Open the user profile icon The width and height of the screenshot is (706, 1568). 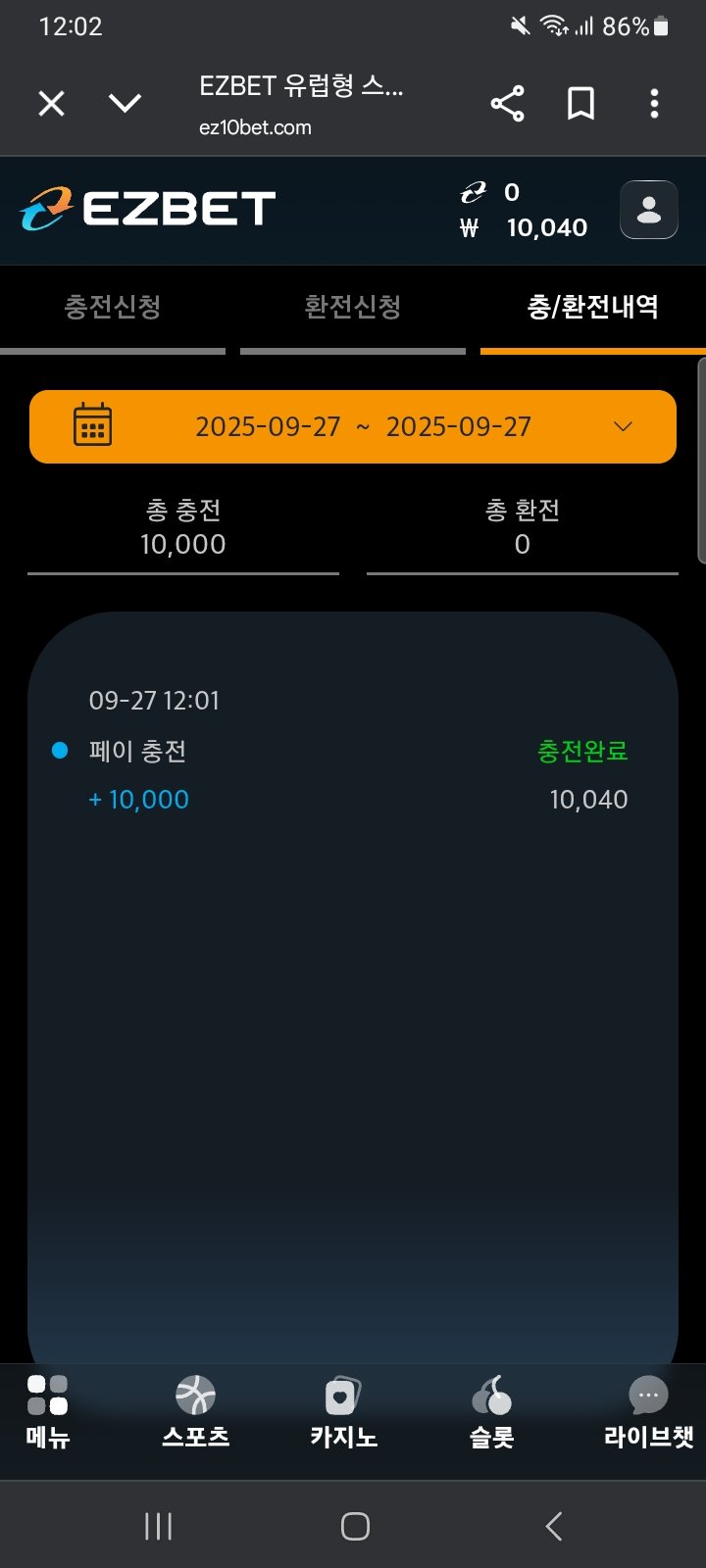(x=648, y=210)
